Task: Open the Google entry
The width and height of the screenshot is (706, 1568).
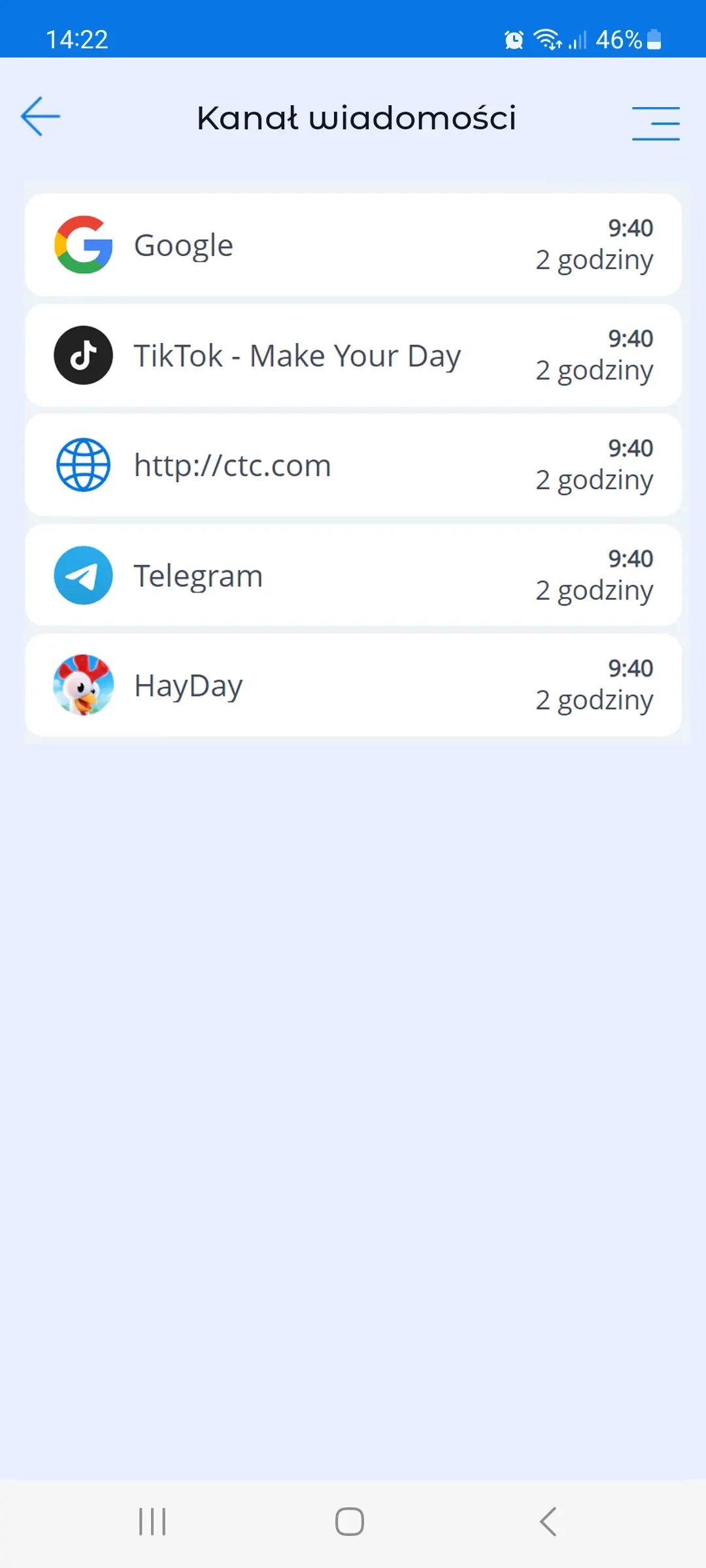Action: (353, 245)
